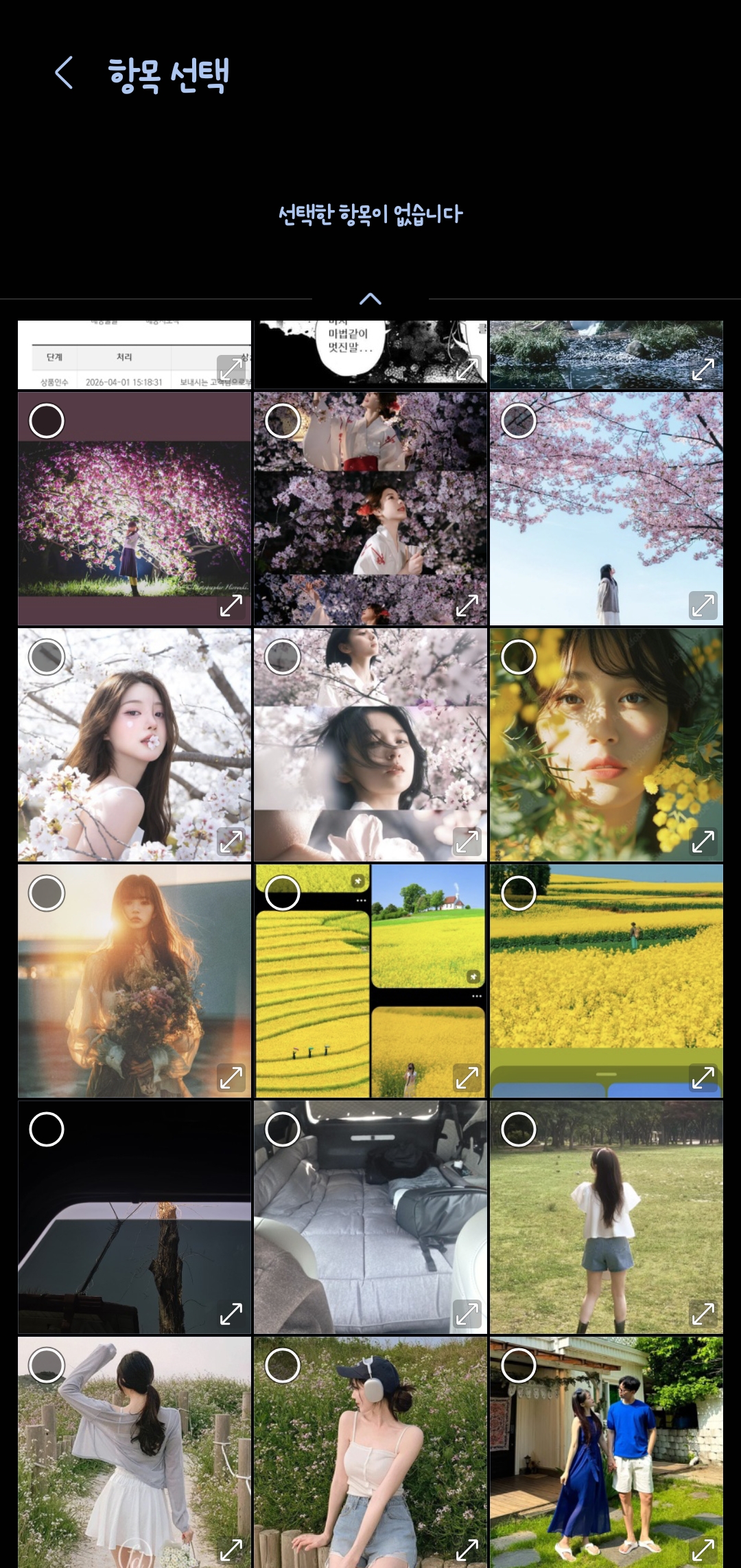Select the woman in headphones and cap
741x1568 pixels.
pos(283,1365)
